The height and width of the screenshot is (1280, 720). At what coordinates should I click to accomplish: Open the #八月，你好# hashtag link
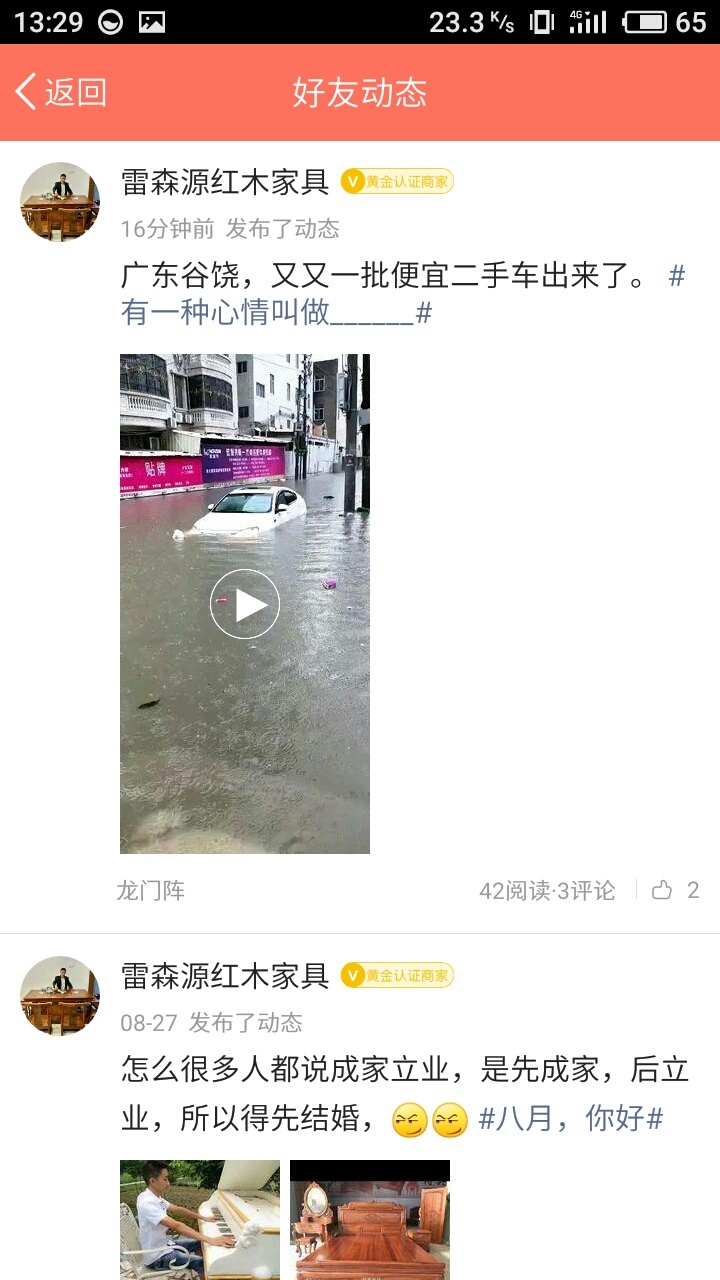[x=570, y=1118]
